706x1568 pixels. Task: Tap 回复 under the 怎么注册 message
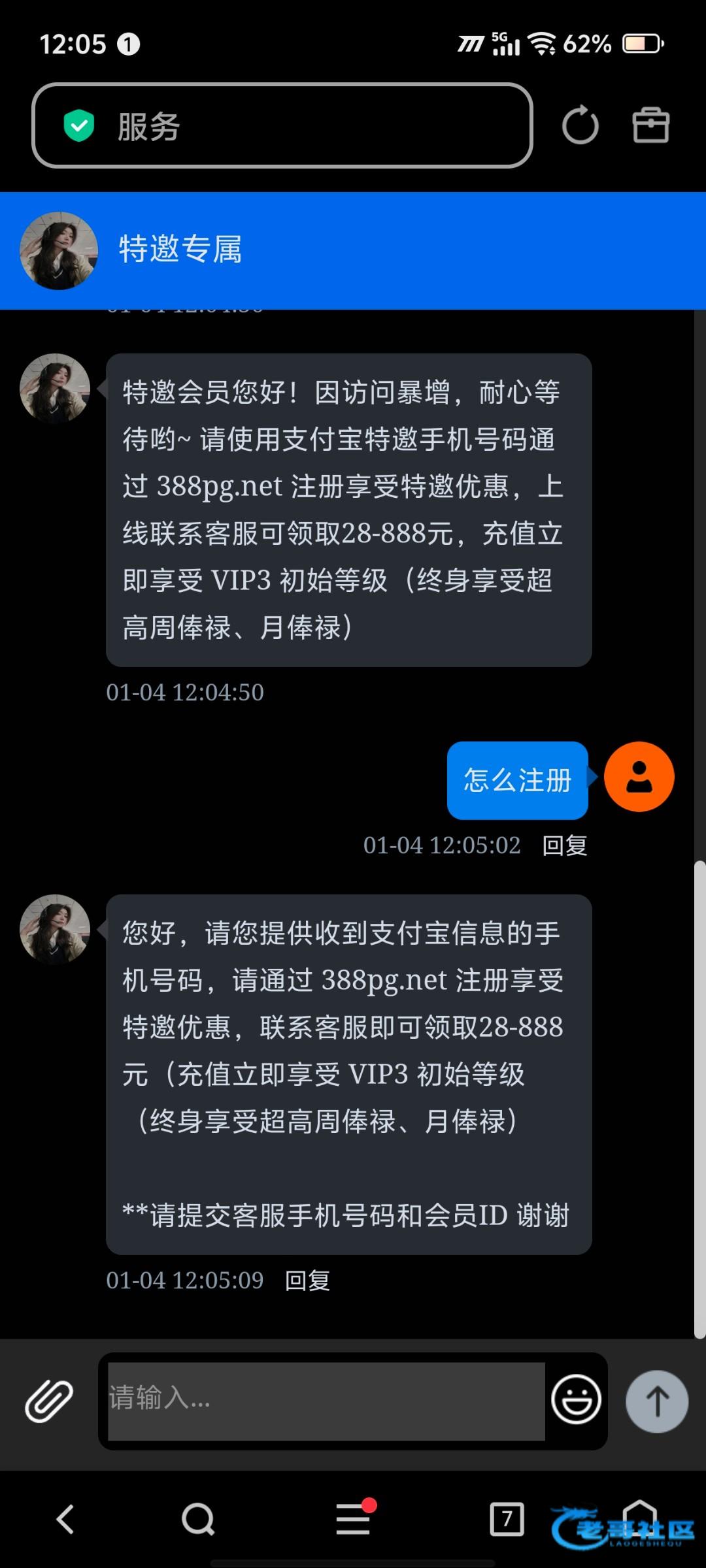coord(565,845)
